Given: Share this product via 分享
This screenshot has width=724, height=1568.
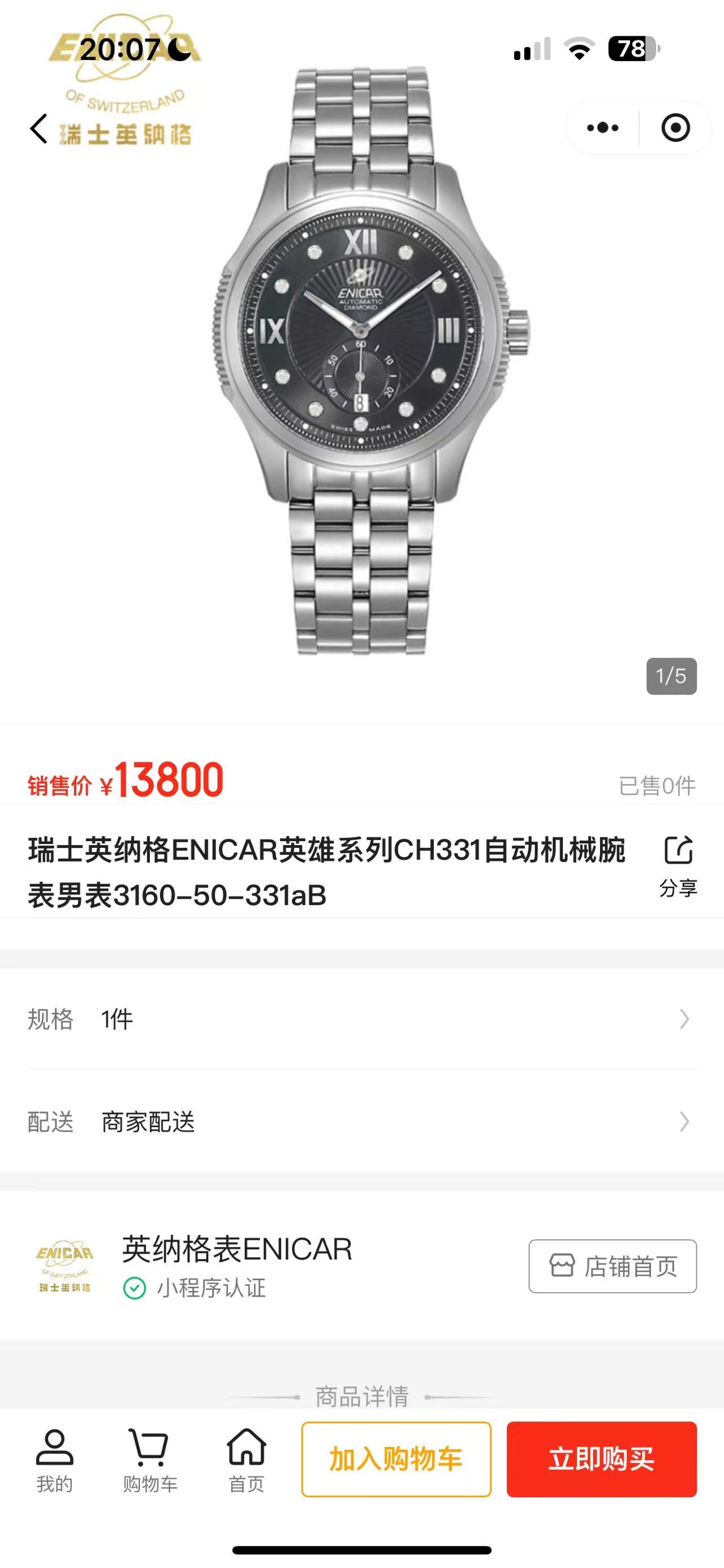Looking at the screenshot, I should 678,865.
